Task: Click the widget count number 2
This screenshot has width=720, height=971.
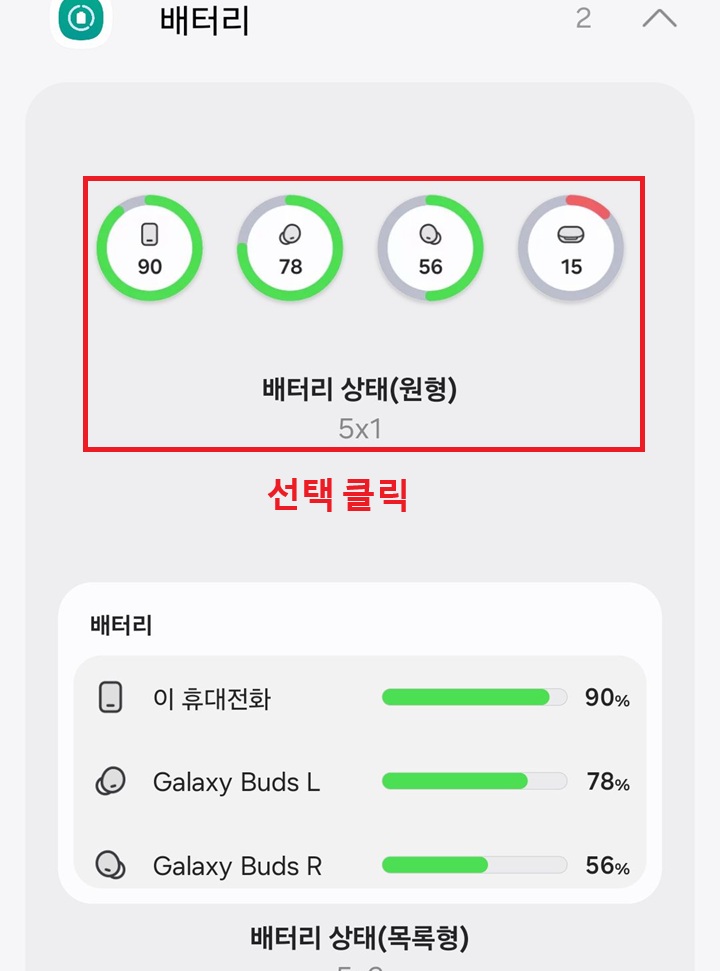Action: click(583, 18)
